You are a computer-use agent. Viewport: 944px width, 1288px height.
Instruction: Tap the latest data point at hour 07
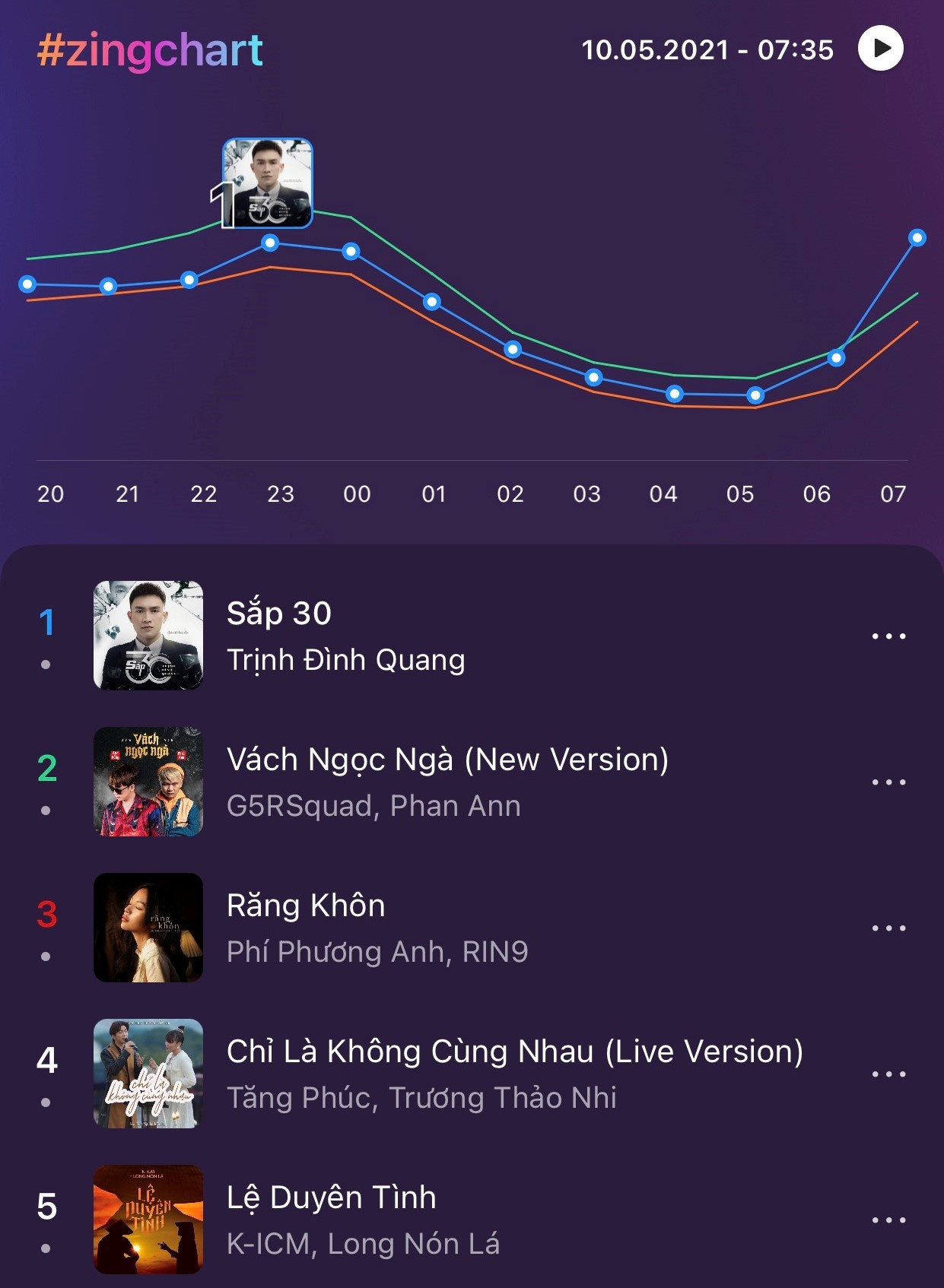[916, 239]
